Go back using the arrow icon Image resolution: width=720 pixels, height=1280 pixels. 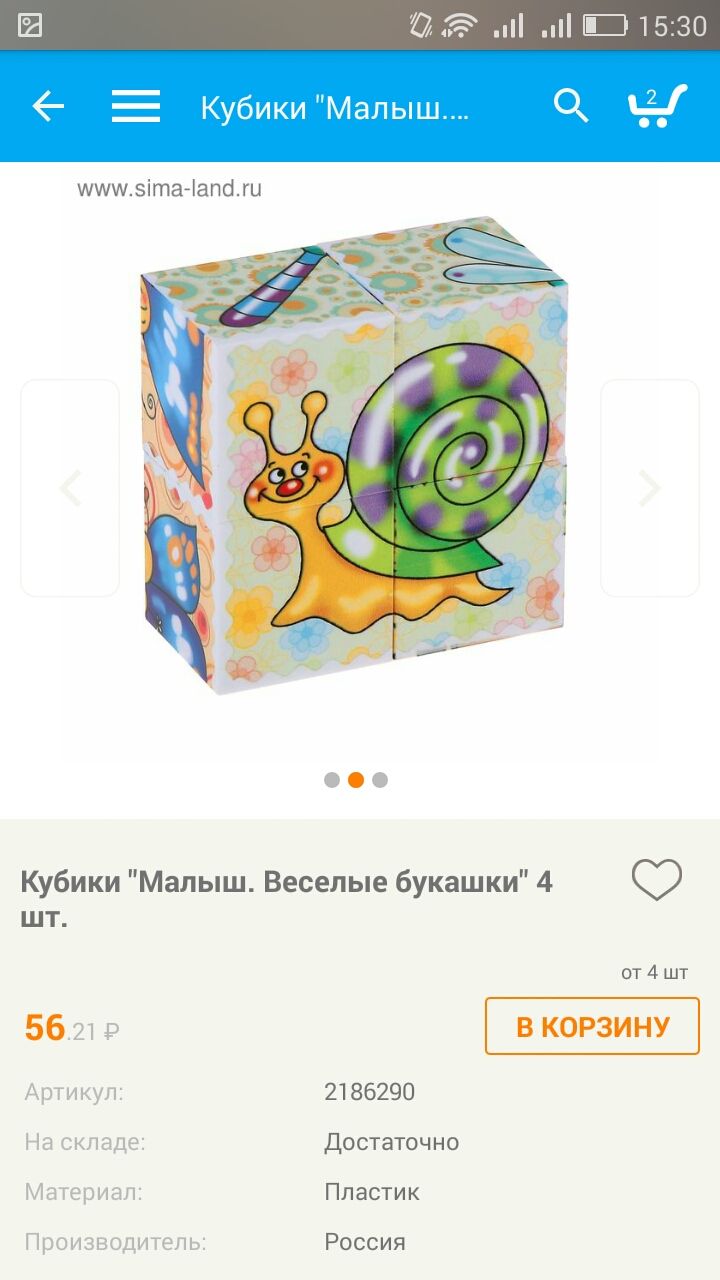(47, 106)
